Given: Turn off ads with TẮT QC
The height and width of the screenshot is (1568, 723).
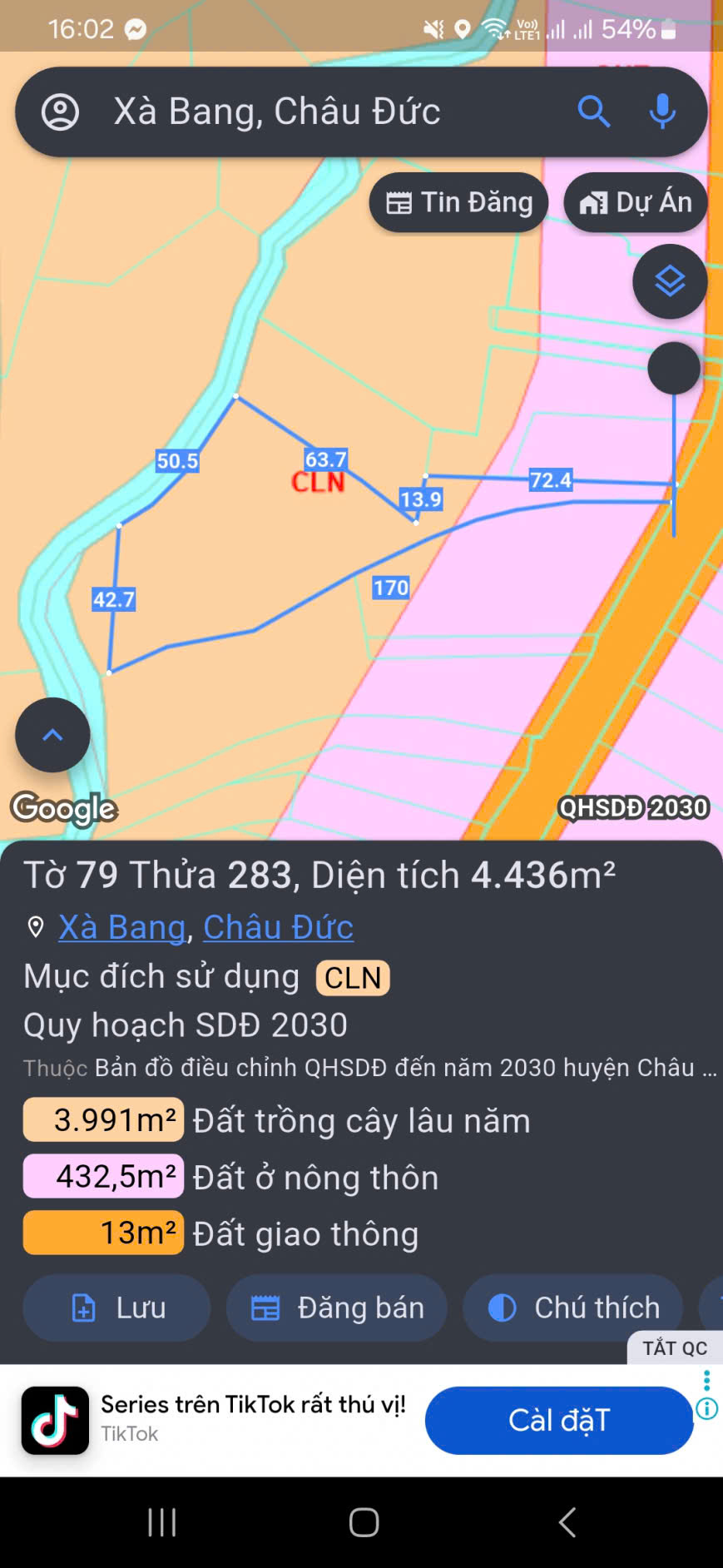Looking at the screenshot, I should point(674,1348).
